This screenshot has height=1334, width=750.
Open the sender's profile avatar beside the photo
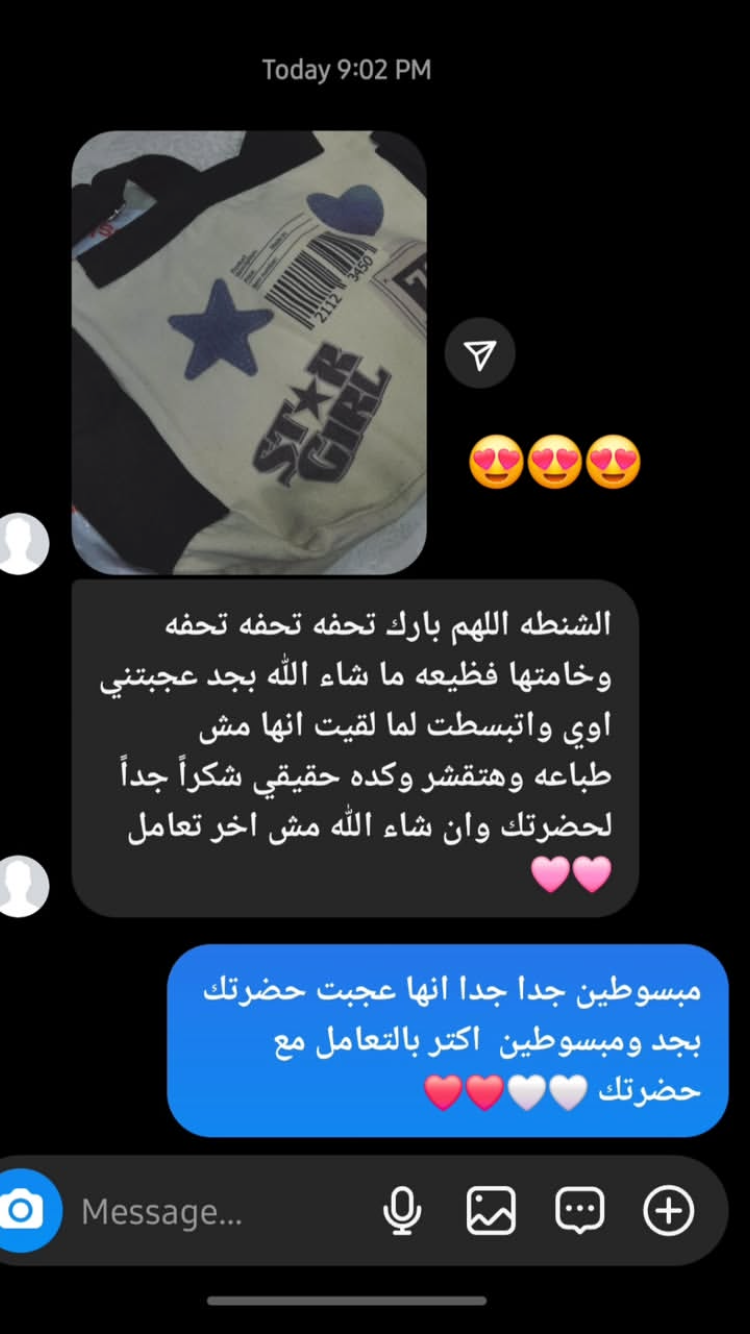click(22, 545)
